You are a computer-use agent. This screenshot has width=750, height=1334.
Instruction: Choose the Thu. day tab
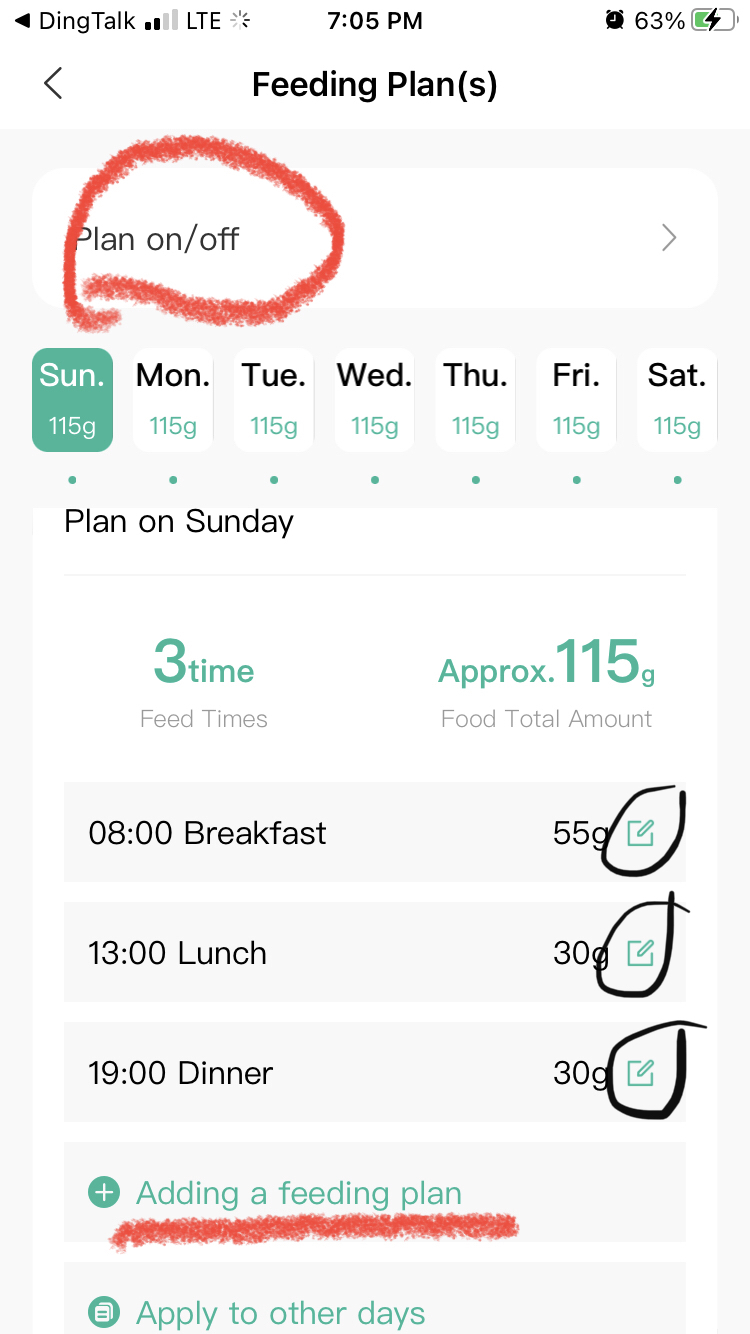(x=475, y=399)
